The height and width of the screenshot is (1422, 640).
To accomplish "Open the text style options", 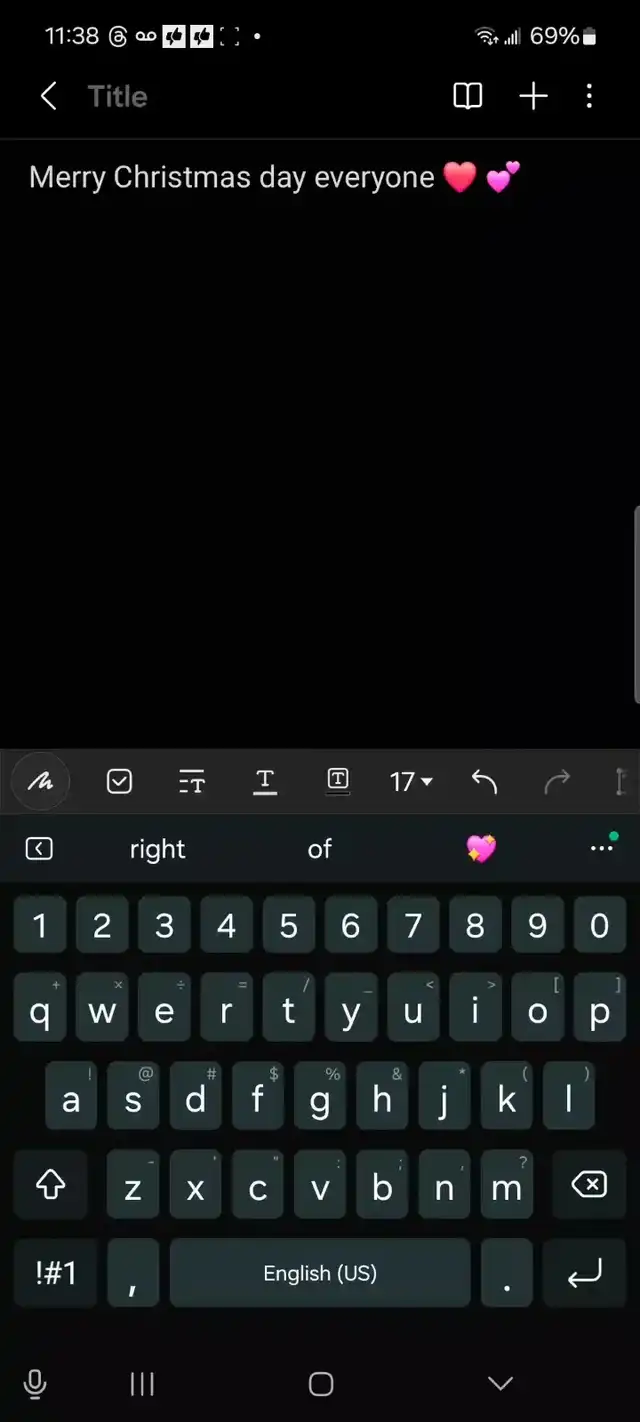I will click(x=192, y=782).
